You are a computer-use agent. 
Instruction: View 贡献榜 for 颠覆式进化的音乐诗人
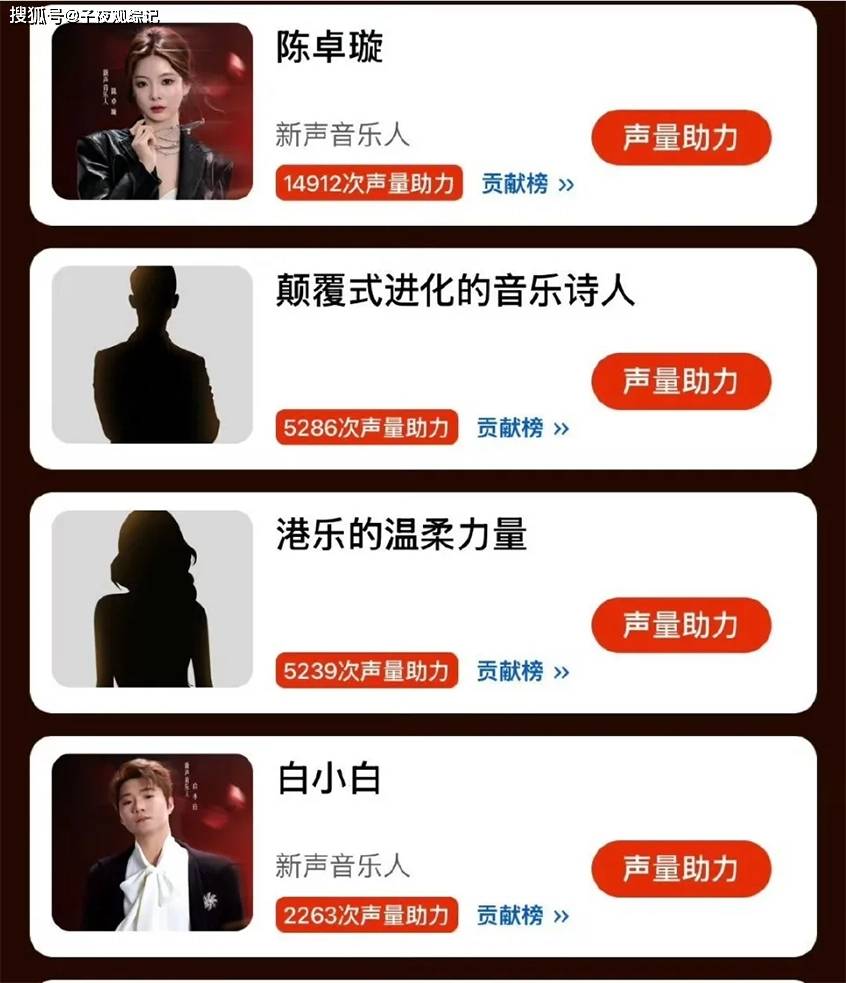[522, 428]
